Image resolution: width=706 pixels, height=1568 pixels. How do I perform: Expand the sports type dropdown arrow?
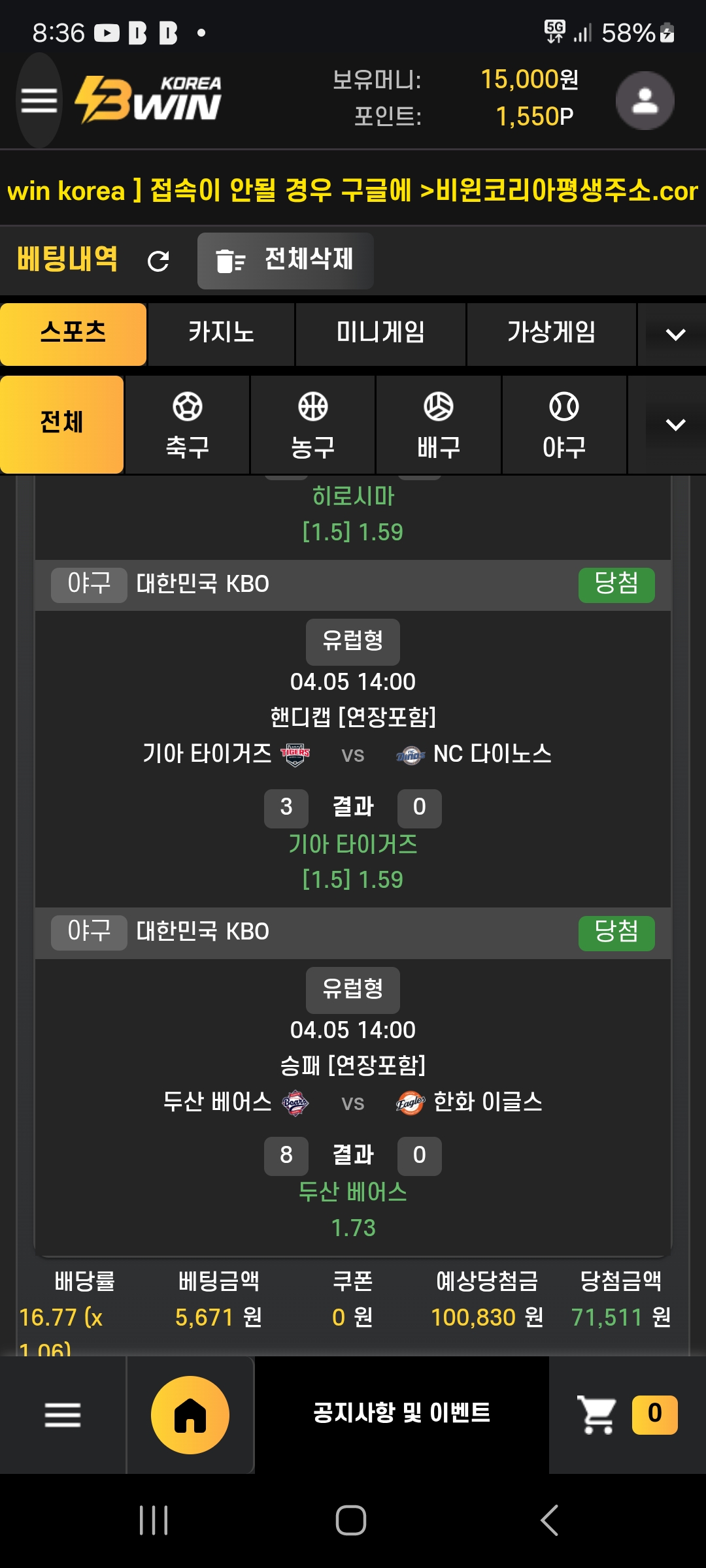(675, 425)
